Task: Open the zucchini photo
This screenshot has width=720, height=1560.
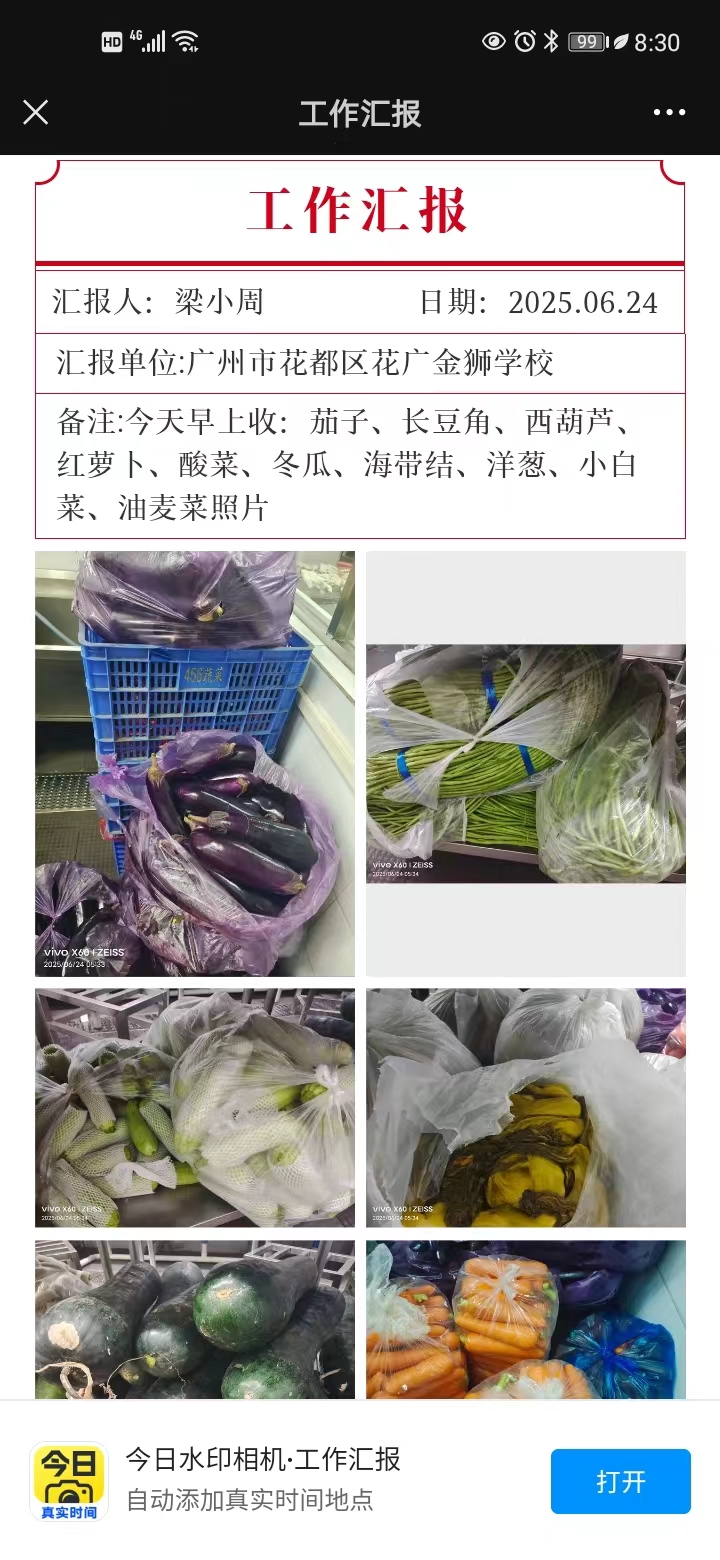Action: coord(195,1108)
